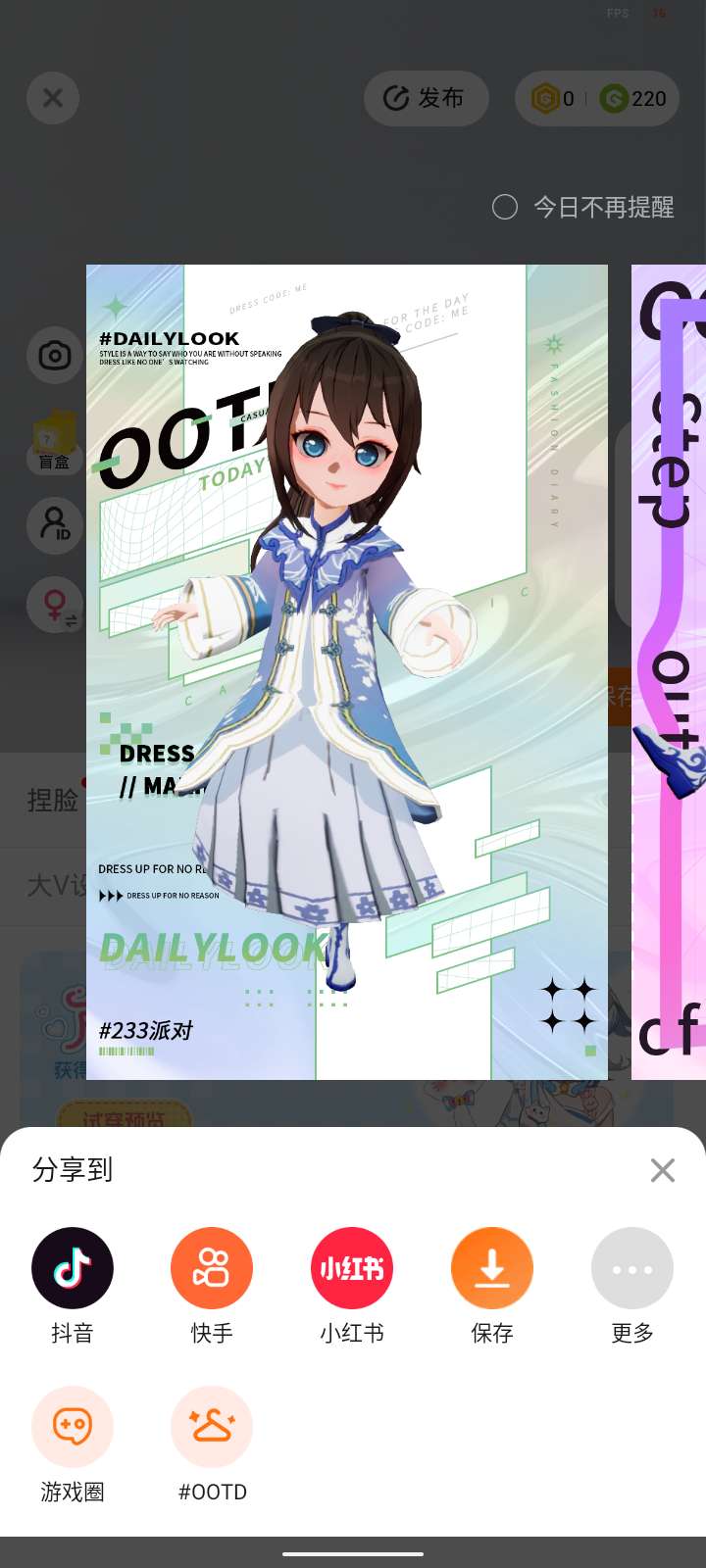The image size is (706, 1568).
Task: Choose the purple Step out poster
Action: [671, 672]
